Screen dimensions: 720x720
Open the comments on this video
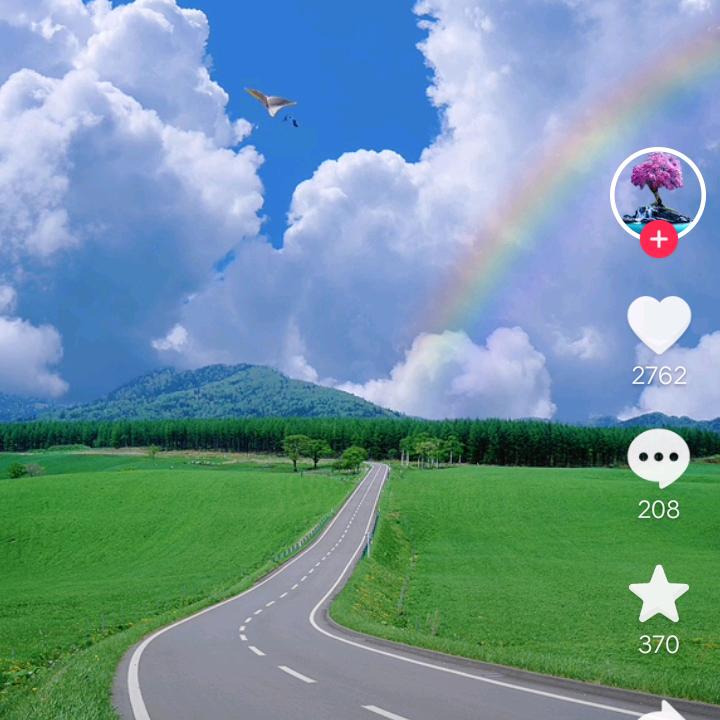(658, 458)
